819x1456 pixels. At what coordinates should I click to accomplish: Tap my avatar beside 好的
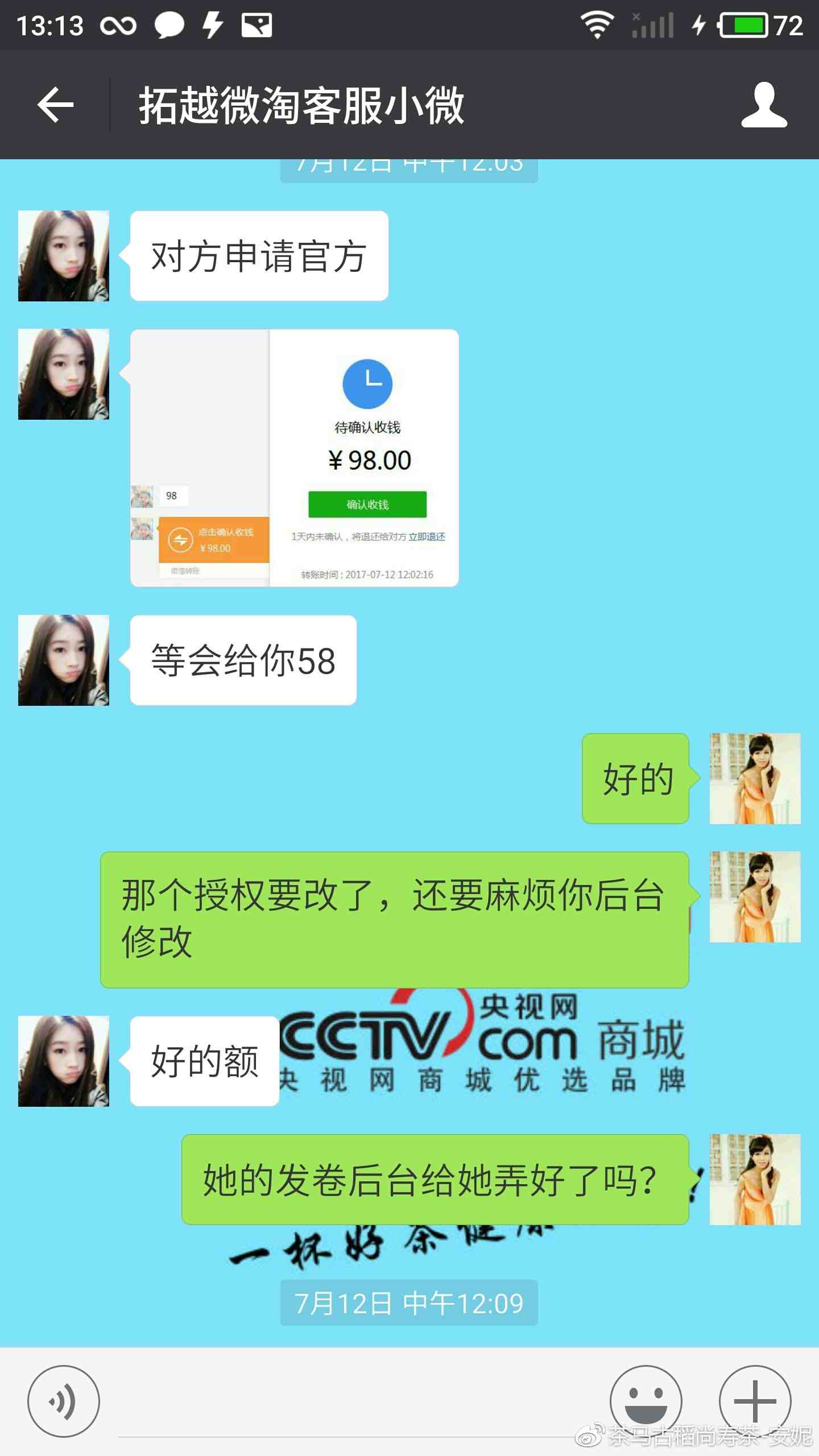tap(755, 779)
